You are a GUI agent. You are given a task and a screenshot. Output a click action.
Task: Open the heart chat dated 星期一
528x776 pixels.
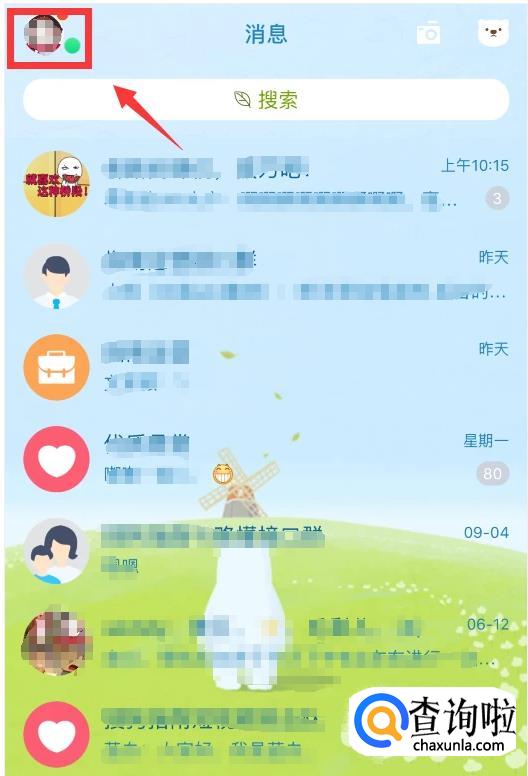click(x=266, y=459)
